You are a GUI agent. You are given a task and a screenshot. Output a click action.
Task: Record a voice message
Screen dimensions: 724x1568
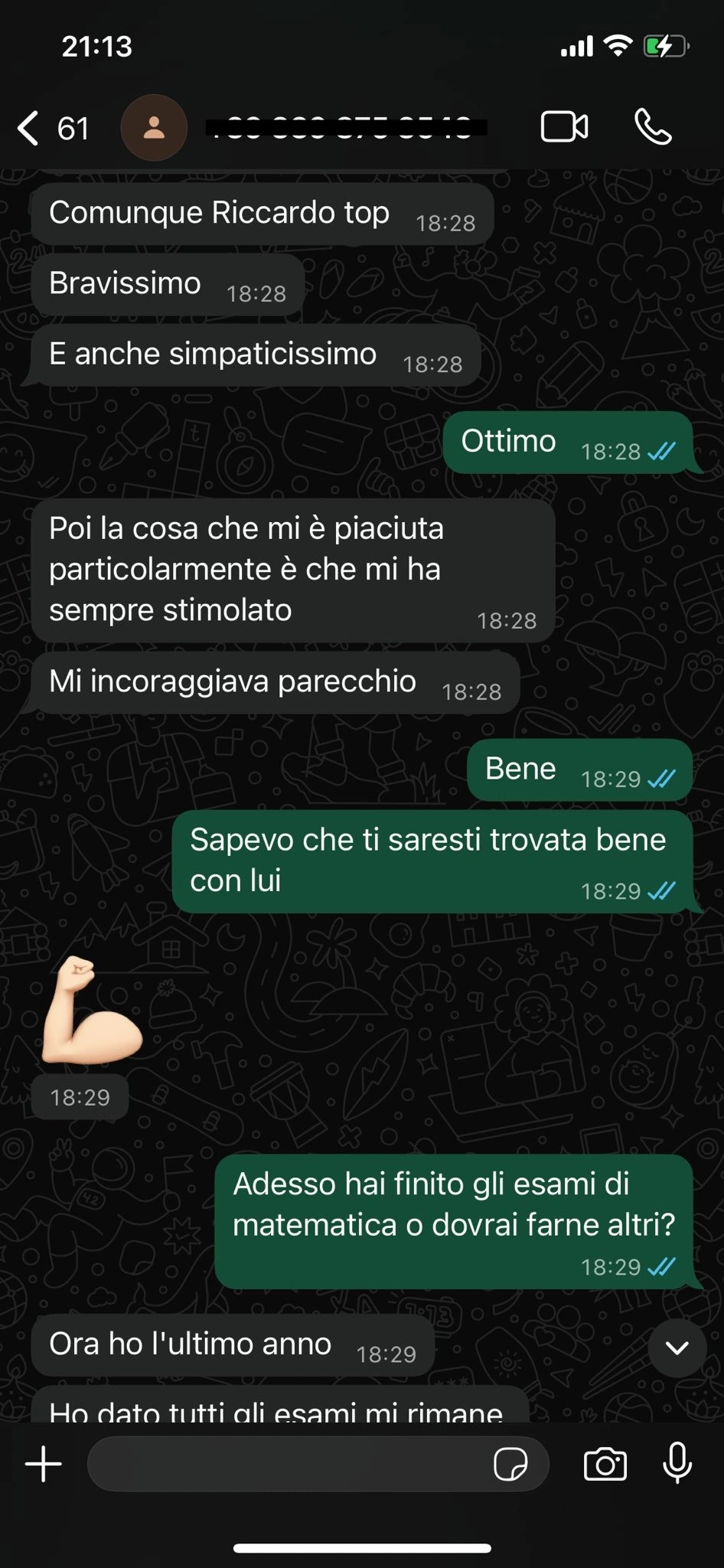(677, 1464)
